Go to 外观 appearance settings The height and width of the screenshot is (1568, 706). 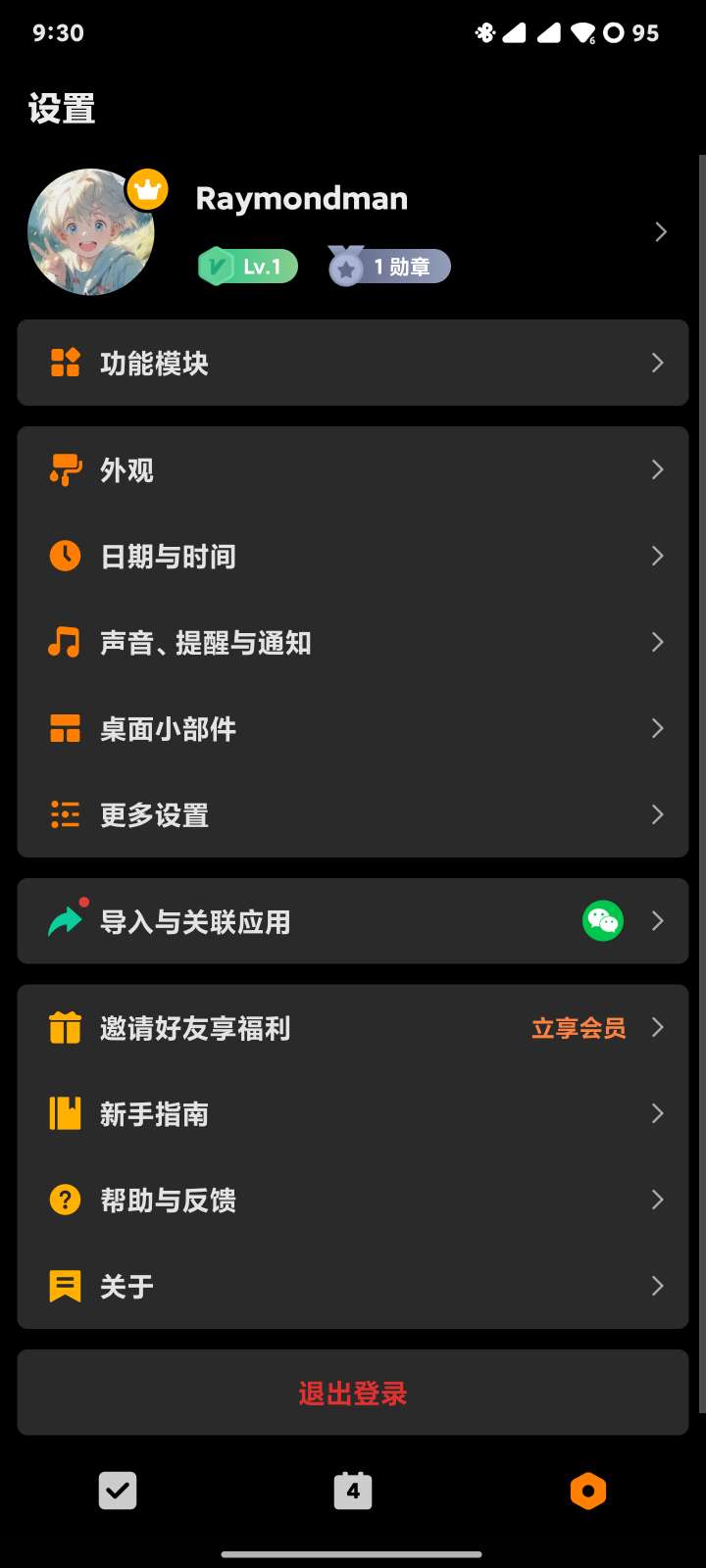353,470
